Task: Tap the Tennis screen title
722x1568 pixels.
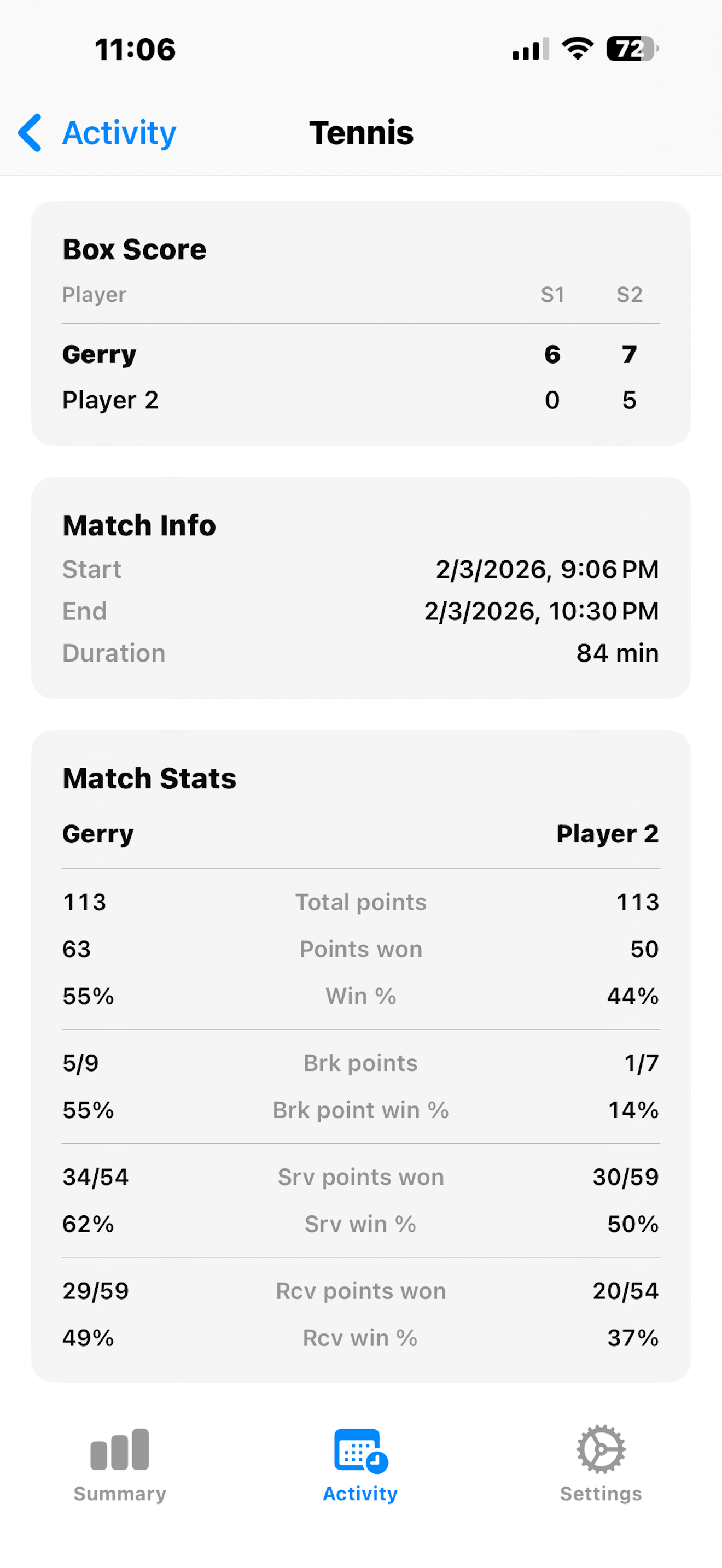Action: click(362, 133)
